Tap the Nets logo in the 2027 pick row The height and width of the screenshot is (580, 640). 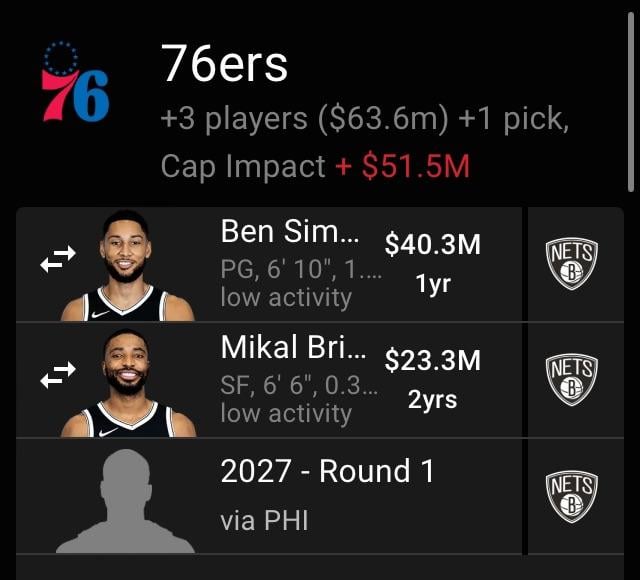574,496
